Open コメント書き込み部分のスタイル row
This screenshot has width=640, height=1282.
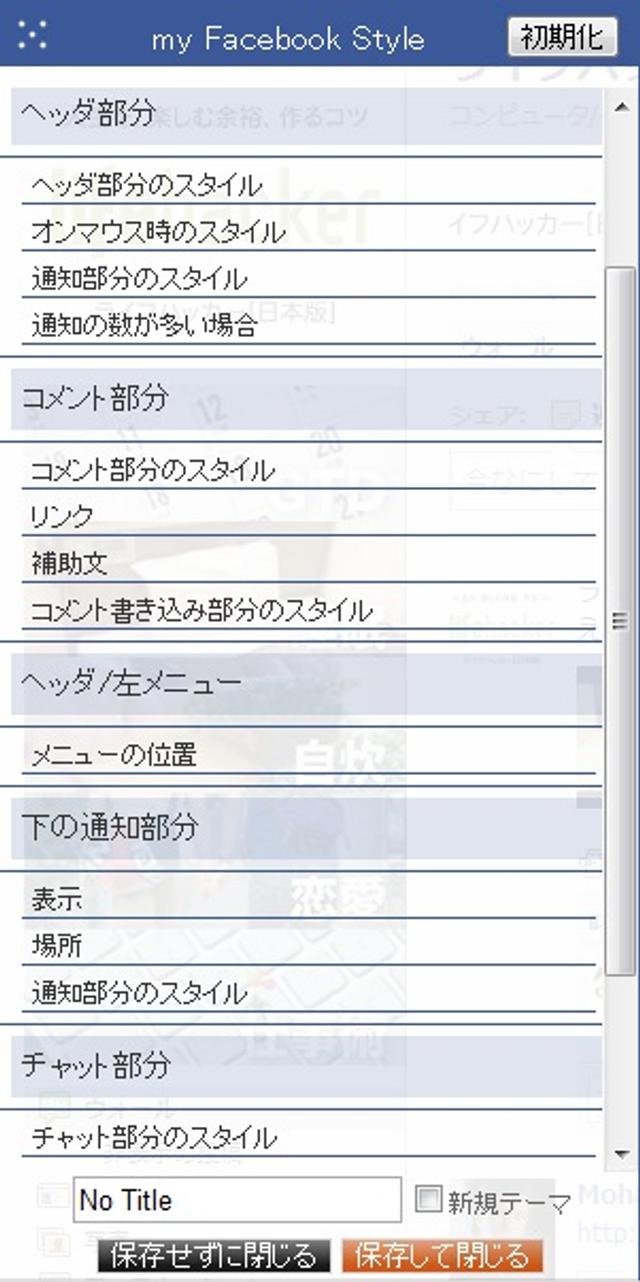coord(308,609)
